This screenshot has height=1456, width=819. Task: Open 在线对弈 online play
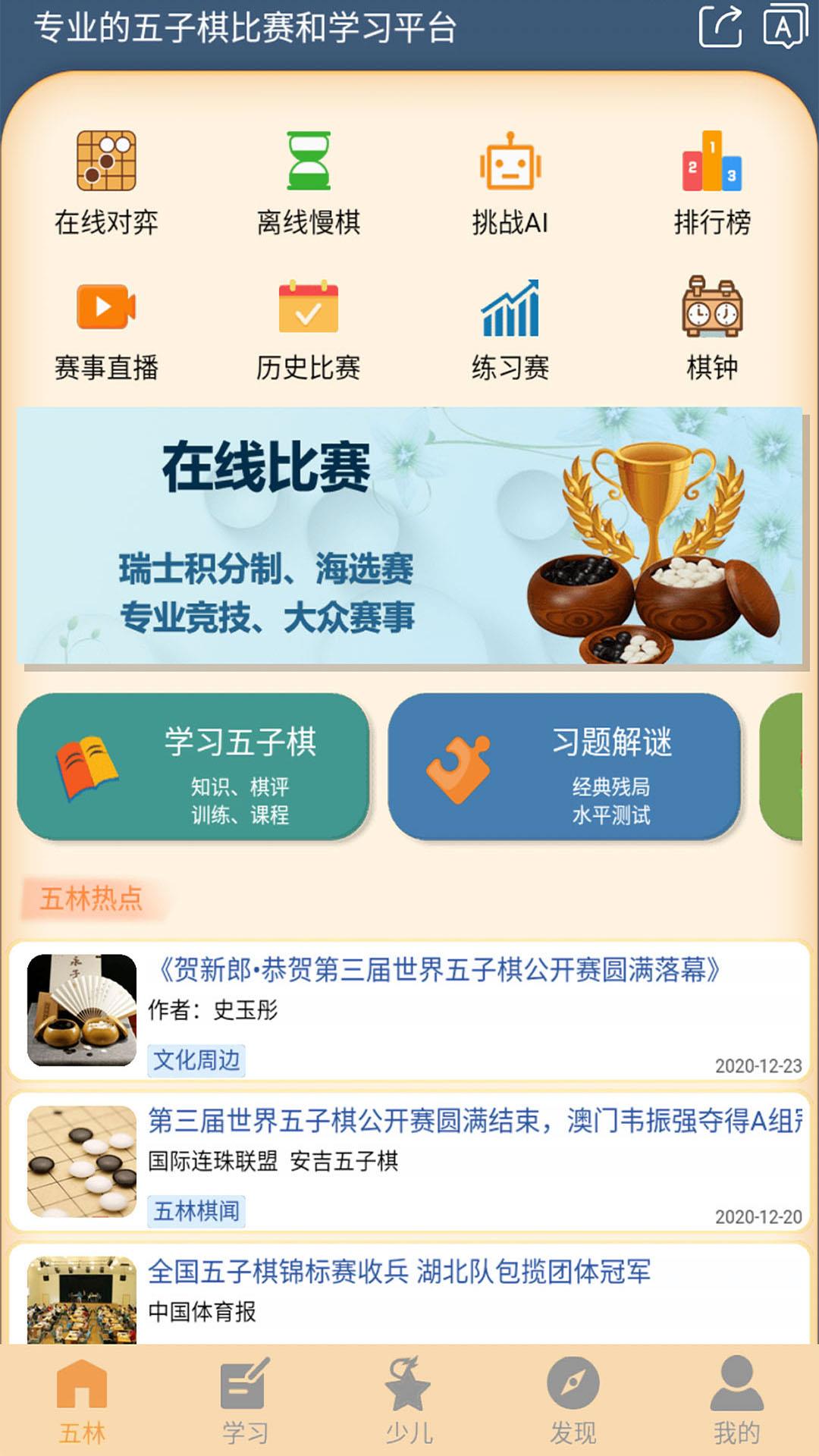click(x=106, y=184)
